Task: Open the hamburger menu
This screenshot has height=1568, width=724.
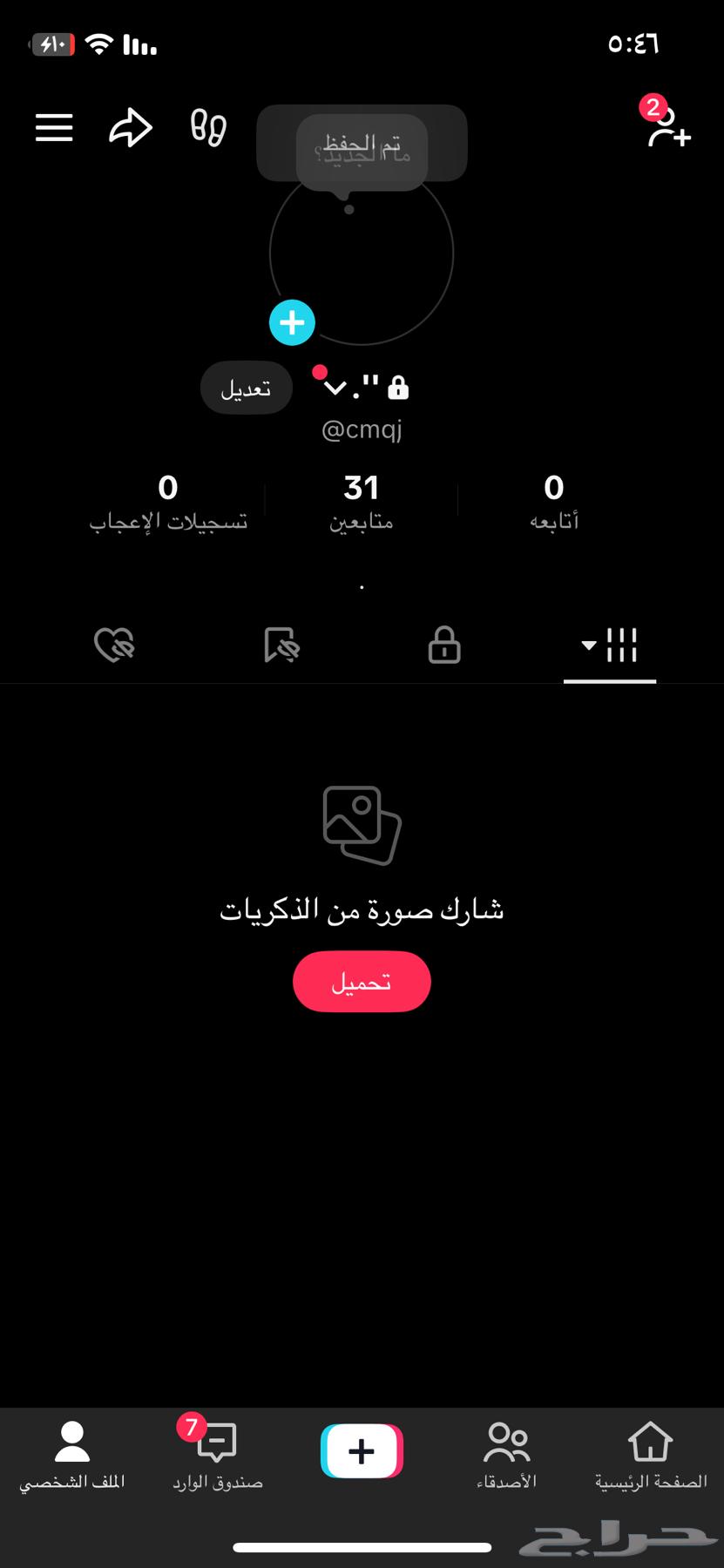Action: (53, 127)
